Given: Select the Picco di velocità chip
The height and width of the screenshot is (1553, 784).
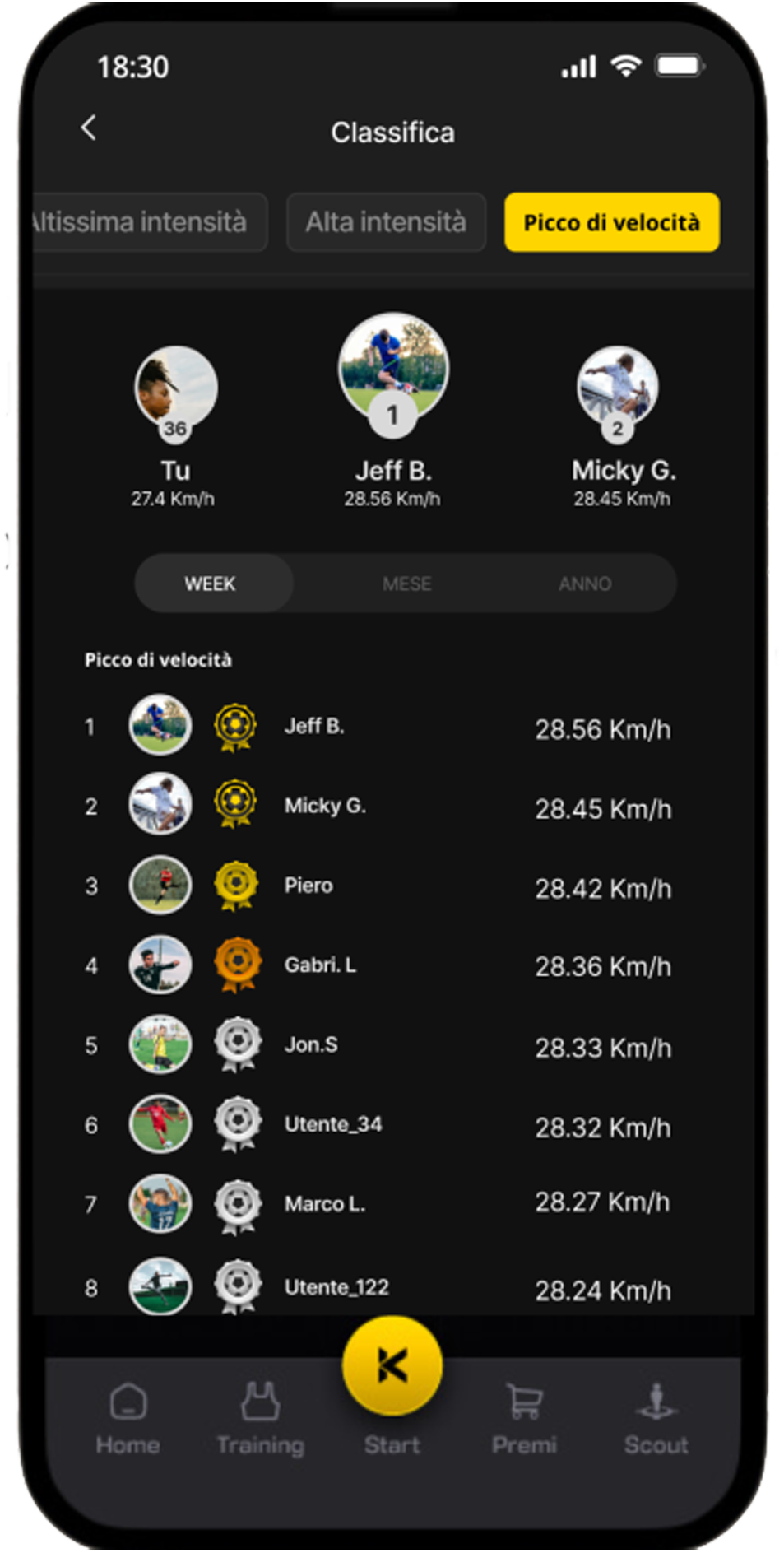Looking at the screenshot, I should (611, 222).
